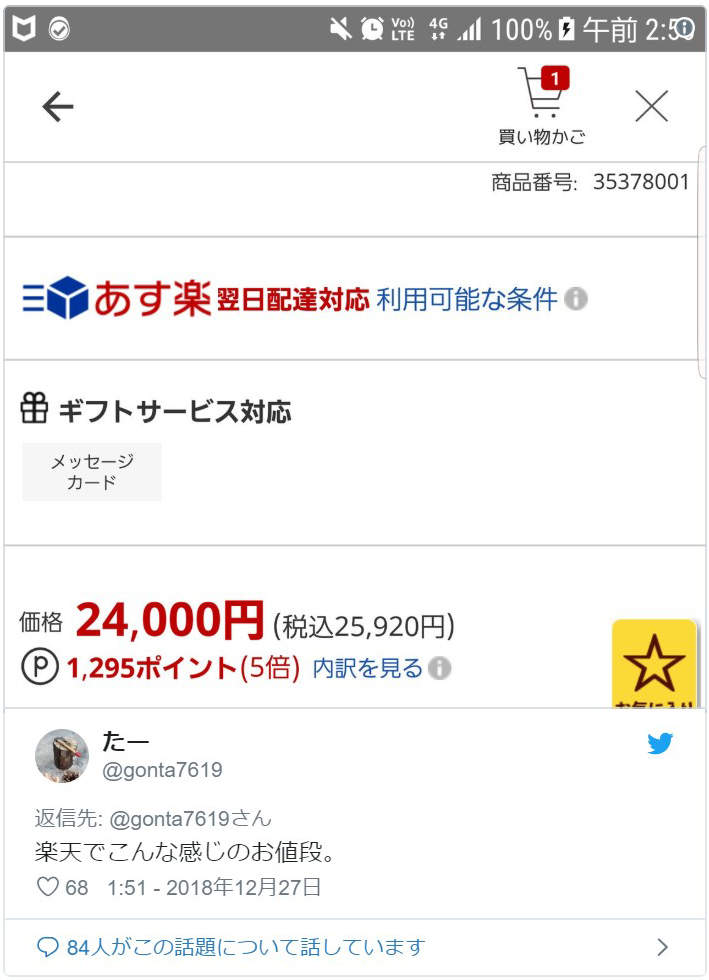View the 84人がこの話題について話しています conversation
Screen dimensions: 709x980
pos(246,946)
